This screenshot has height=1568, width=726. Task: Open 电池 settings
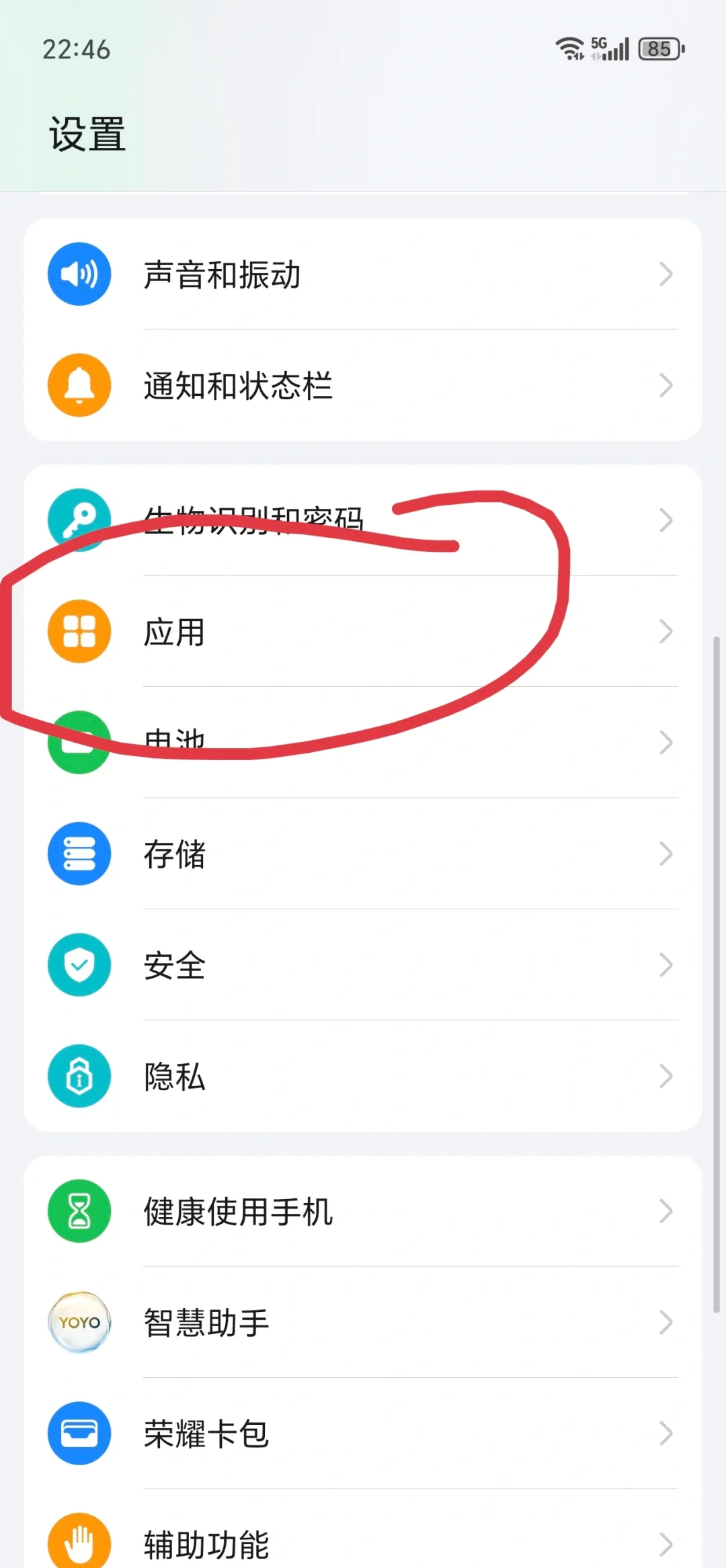(363, 743)
